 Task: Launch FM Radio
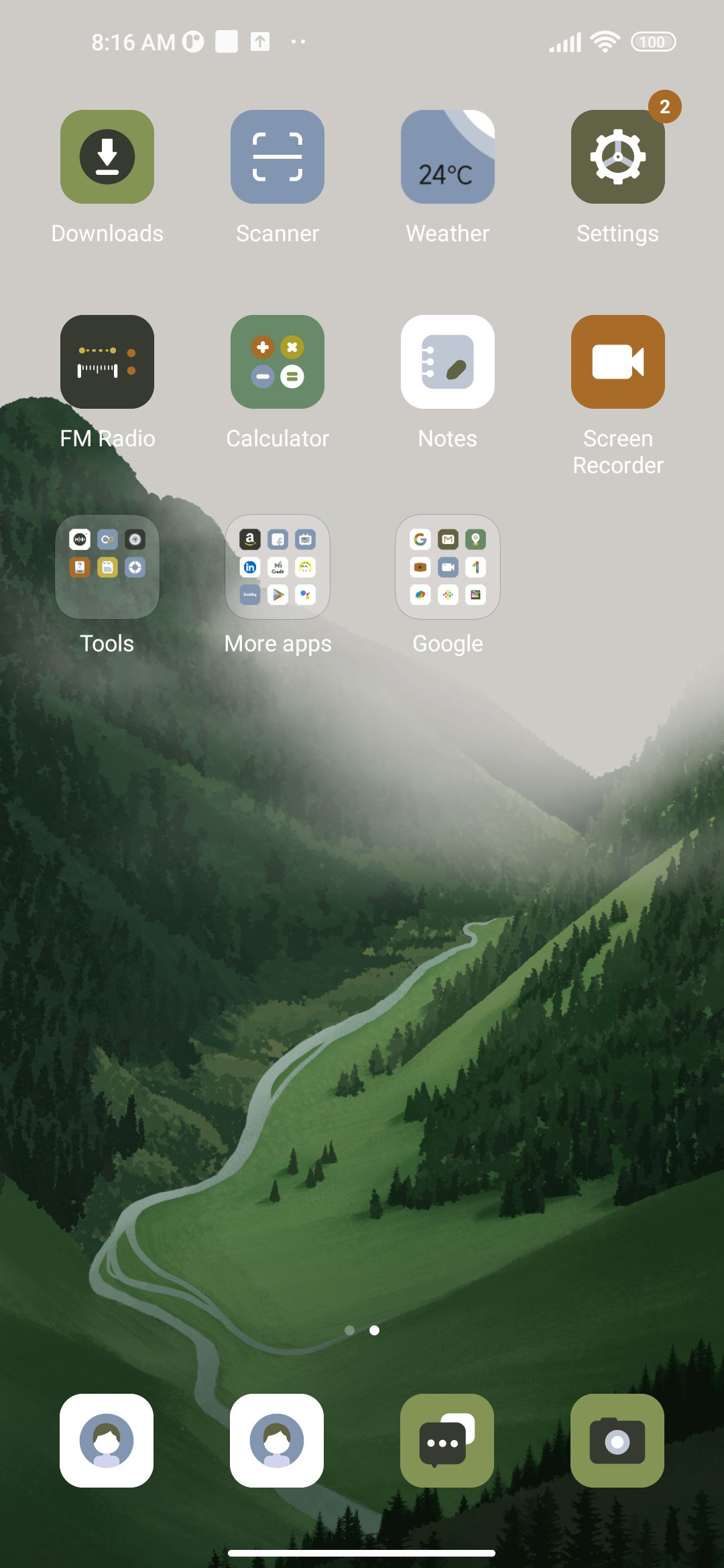(x=107, y=362)
